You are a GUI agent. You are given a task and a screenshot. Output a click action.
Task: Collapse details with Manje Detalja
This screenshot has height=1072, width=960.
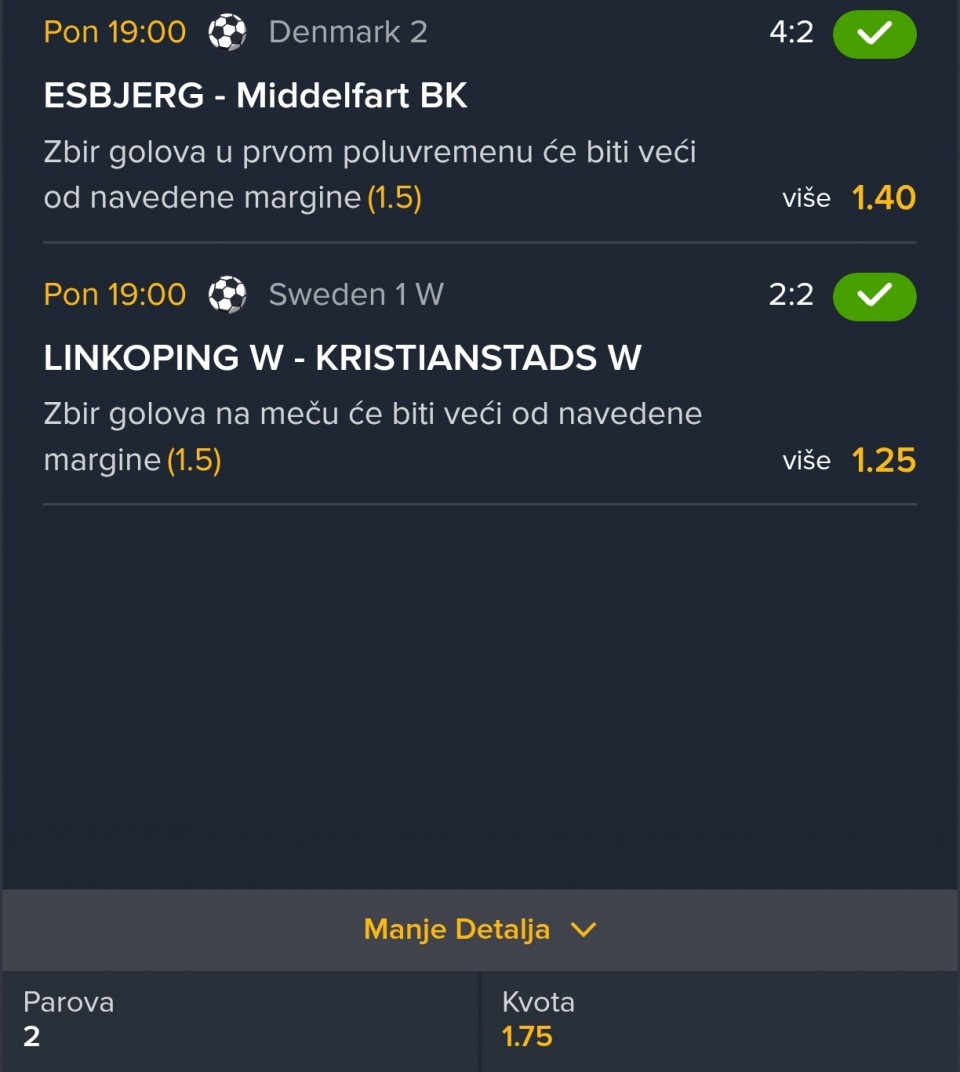coord(480,929)
